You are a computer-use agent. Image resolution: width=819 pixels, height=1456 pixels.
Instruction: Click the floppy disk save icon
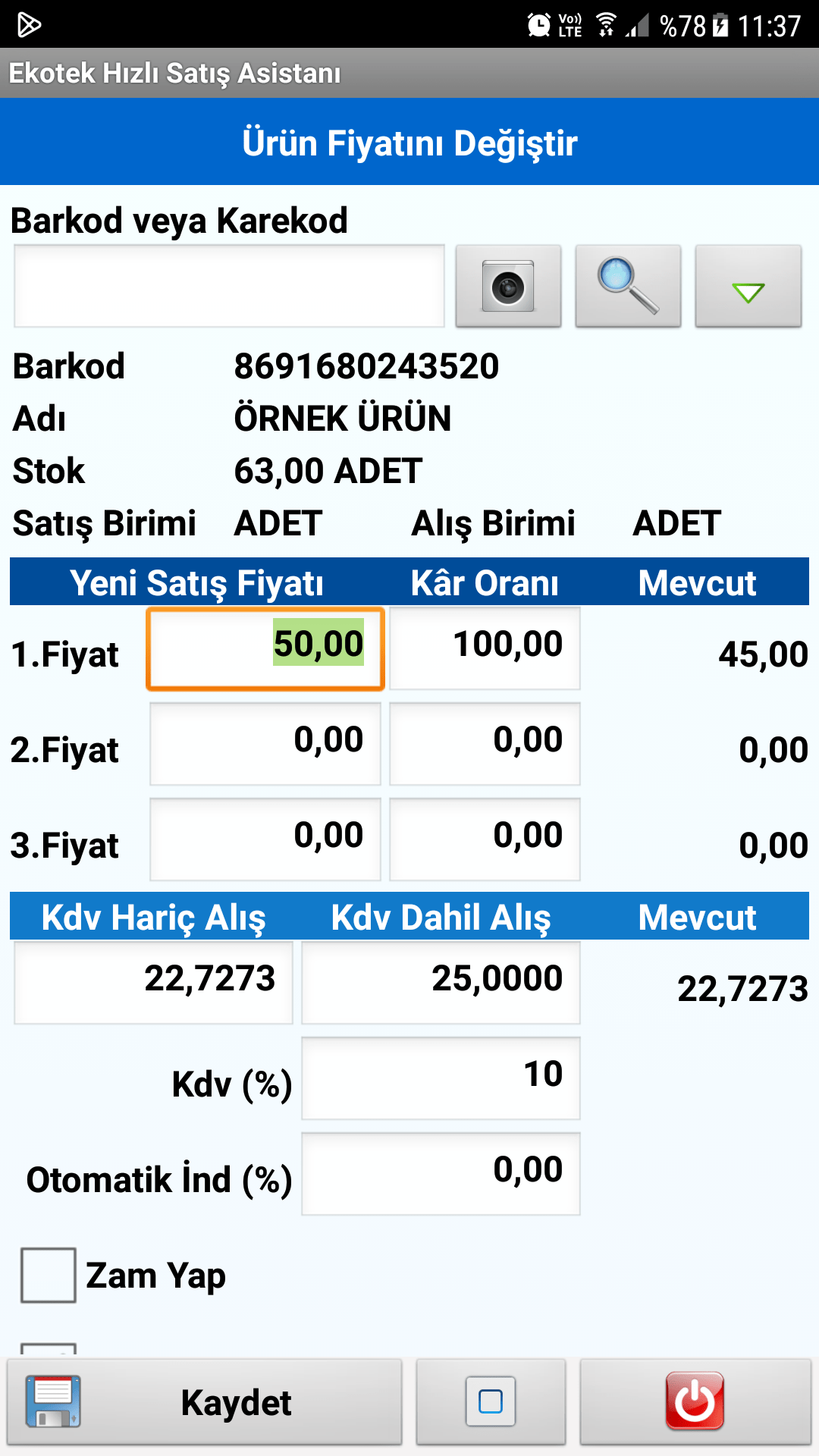53,1401
